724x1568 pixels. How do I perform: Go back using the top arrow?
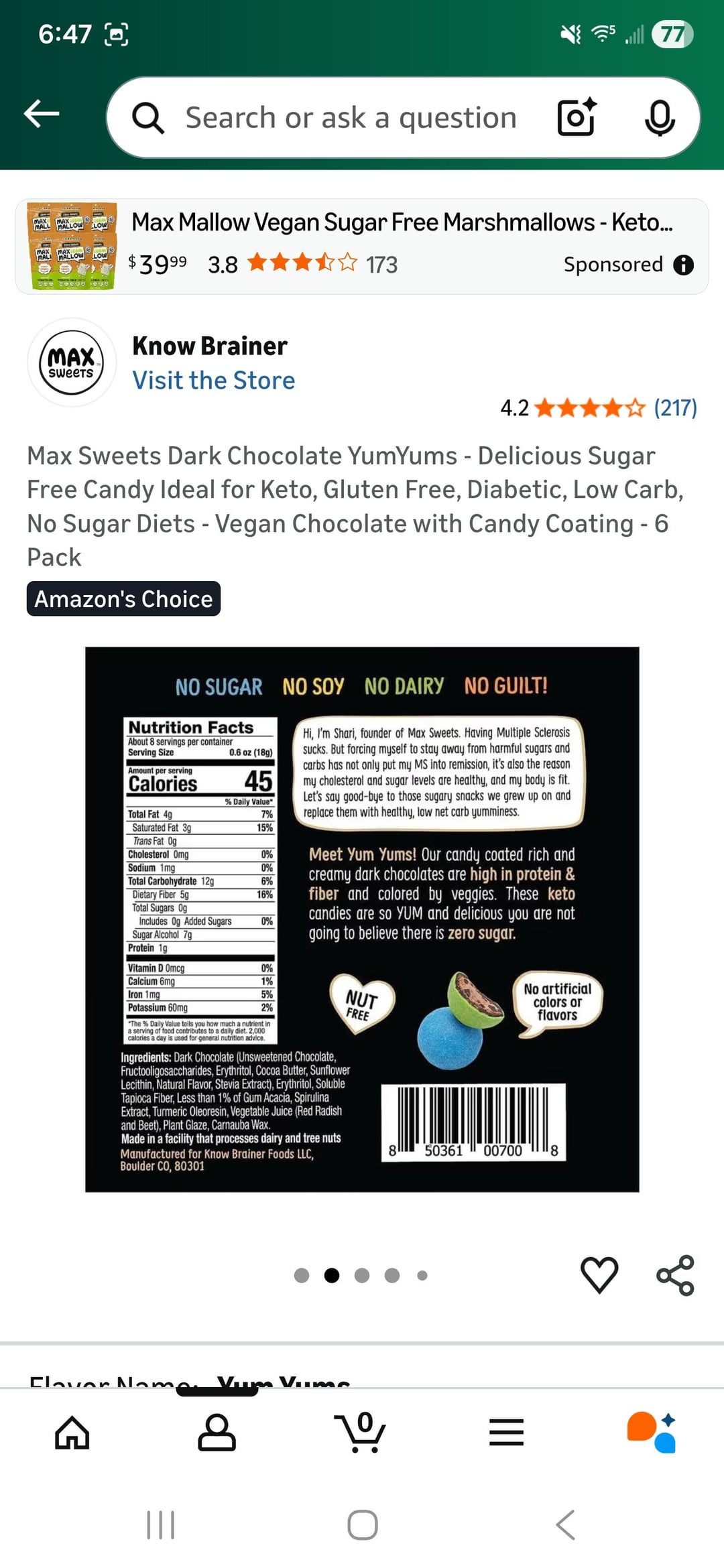[x=42, y=114]
